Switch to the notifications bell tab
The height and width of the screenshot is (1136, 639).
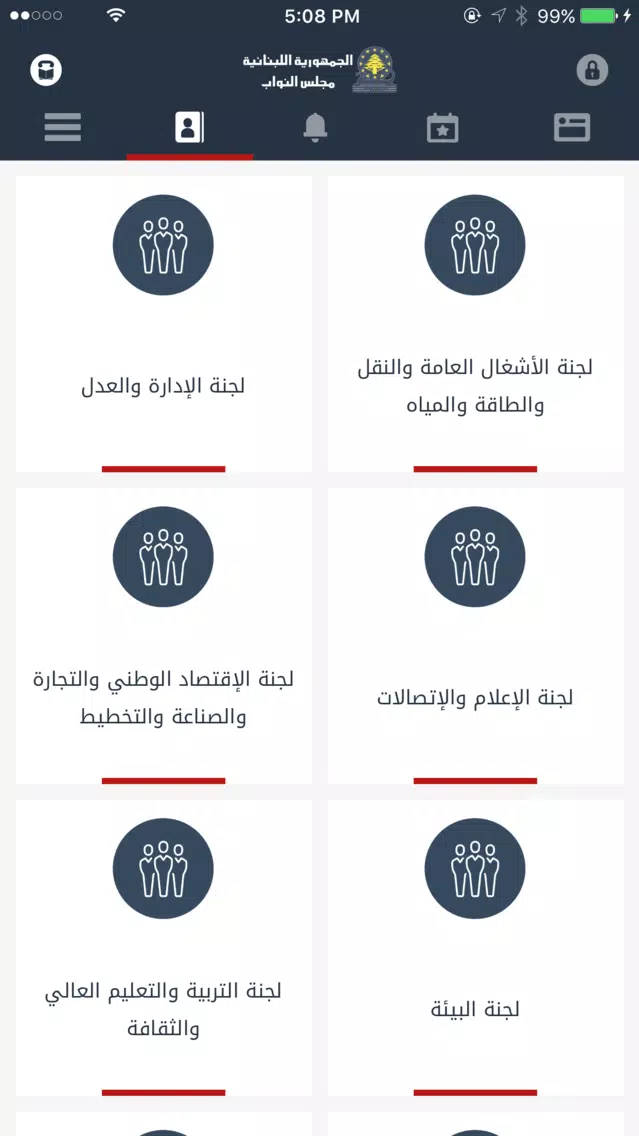[x=315, y=128]
